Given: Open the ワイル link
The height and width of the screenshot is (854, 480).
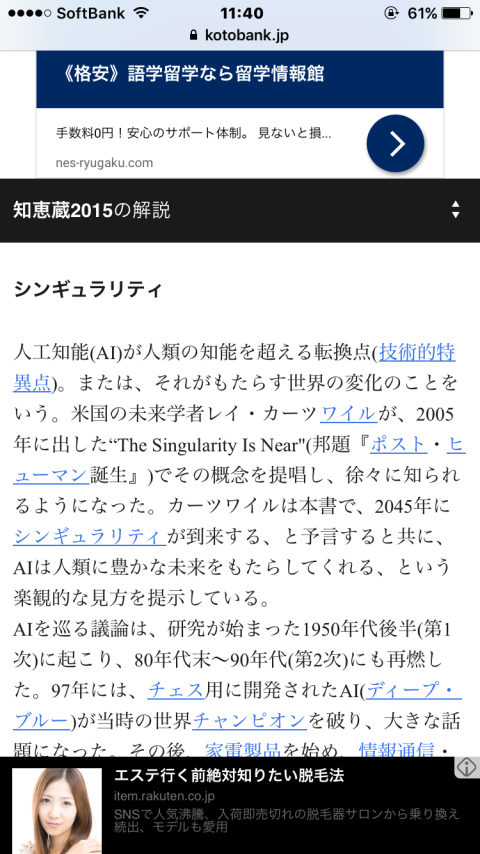Looking at the screenshot, I should tap(348, 414).
